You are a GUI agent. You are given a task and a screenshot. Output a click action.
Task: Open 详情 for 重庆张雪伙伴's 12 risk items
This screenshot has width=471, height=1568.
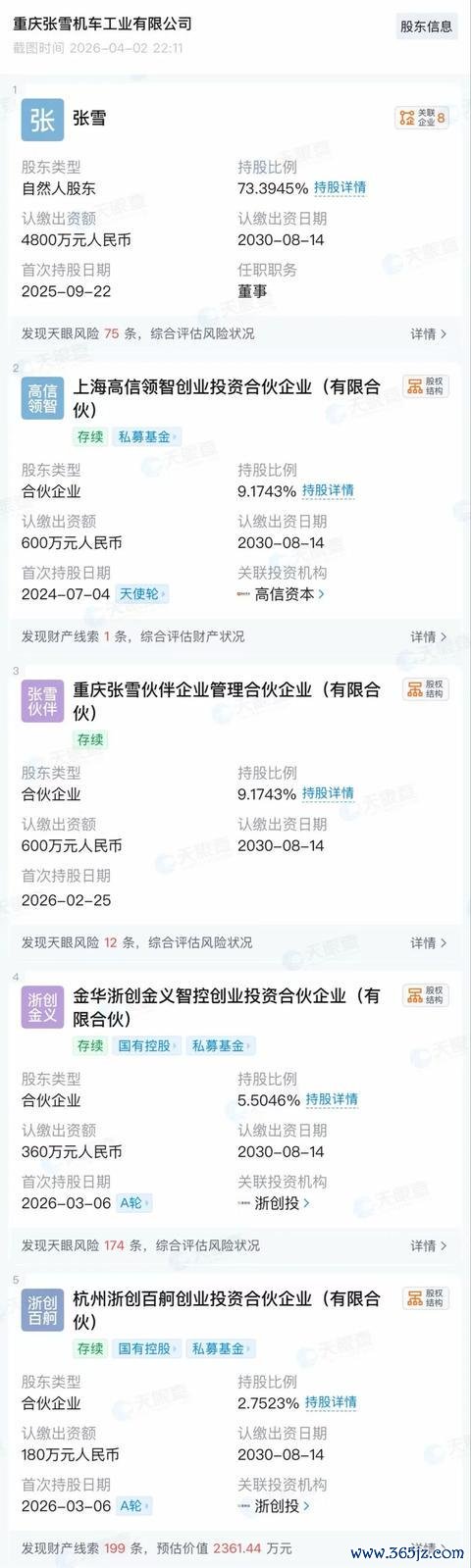429,943
